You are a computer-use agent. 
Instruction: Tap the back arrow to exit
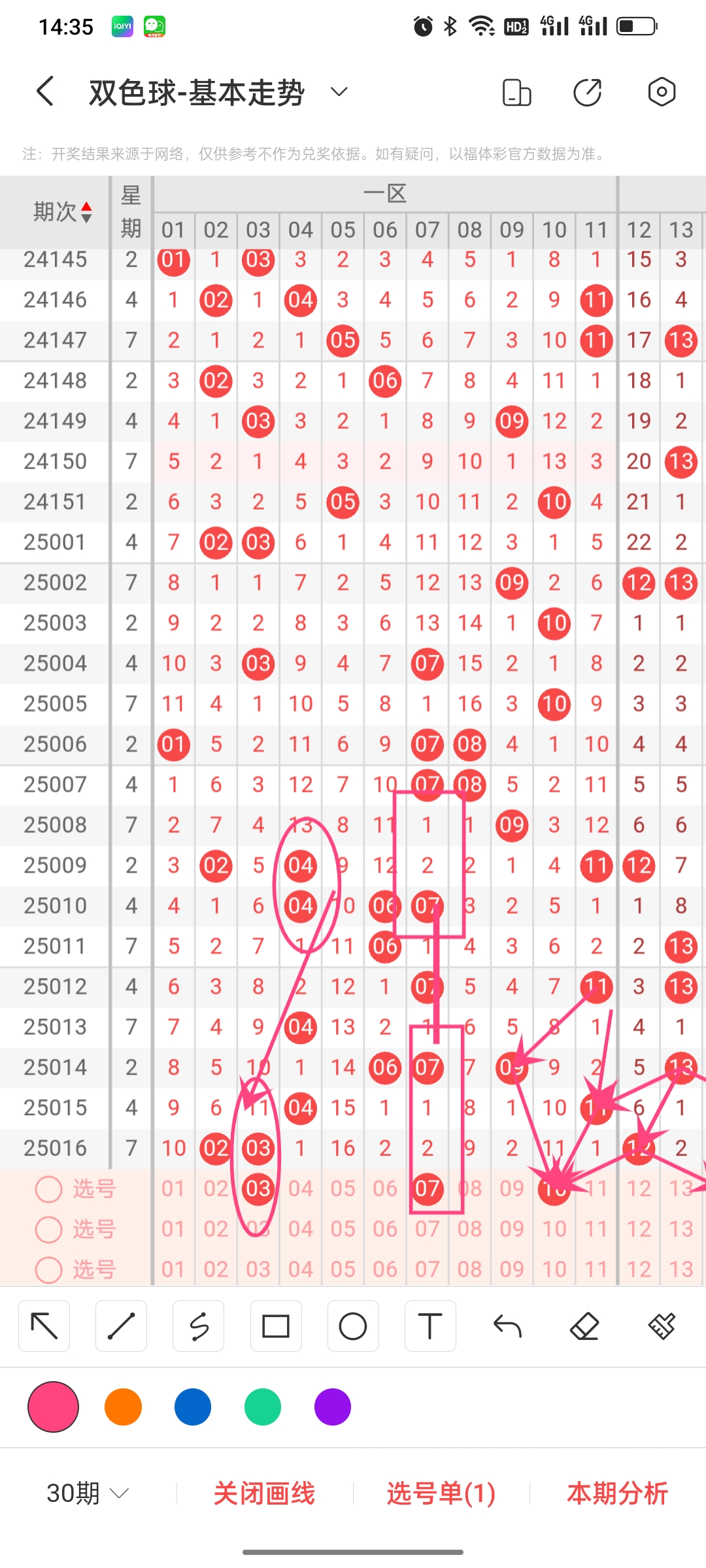click(x=44, y=91)
